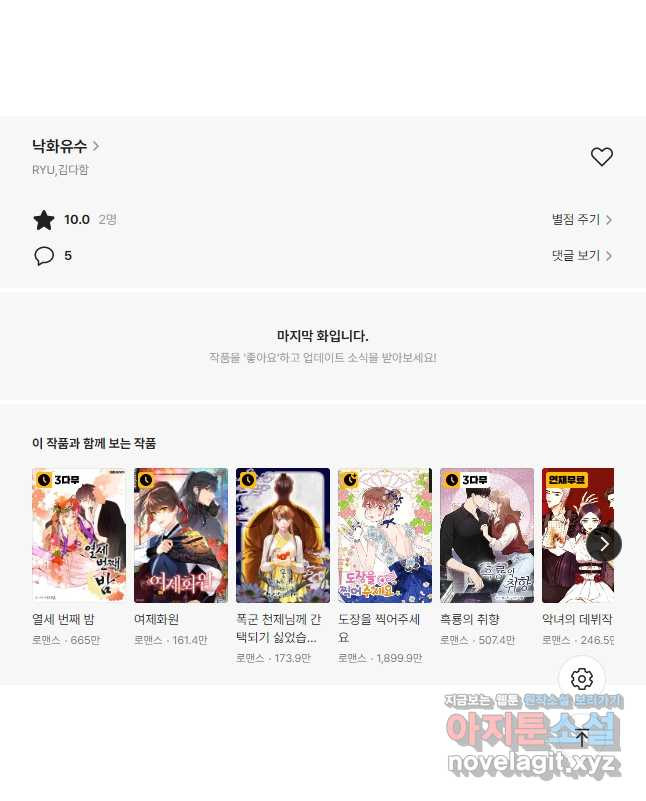The height and width of the screenshot is (801, 646).
Task: Open the viewer settings gear
Action: pos(582,680)
